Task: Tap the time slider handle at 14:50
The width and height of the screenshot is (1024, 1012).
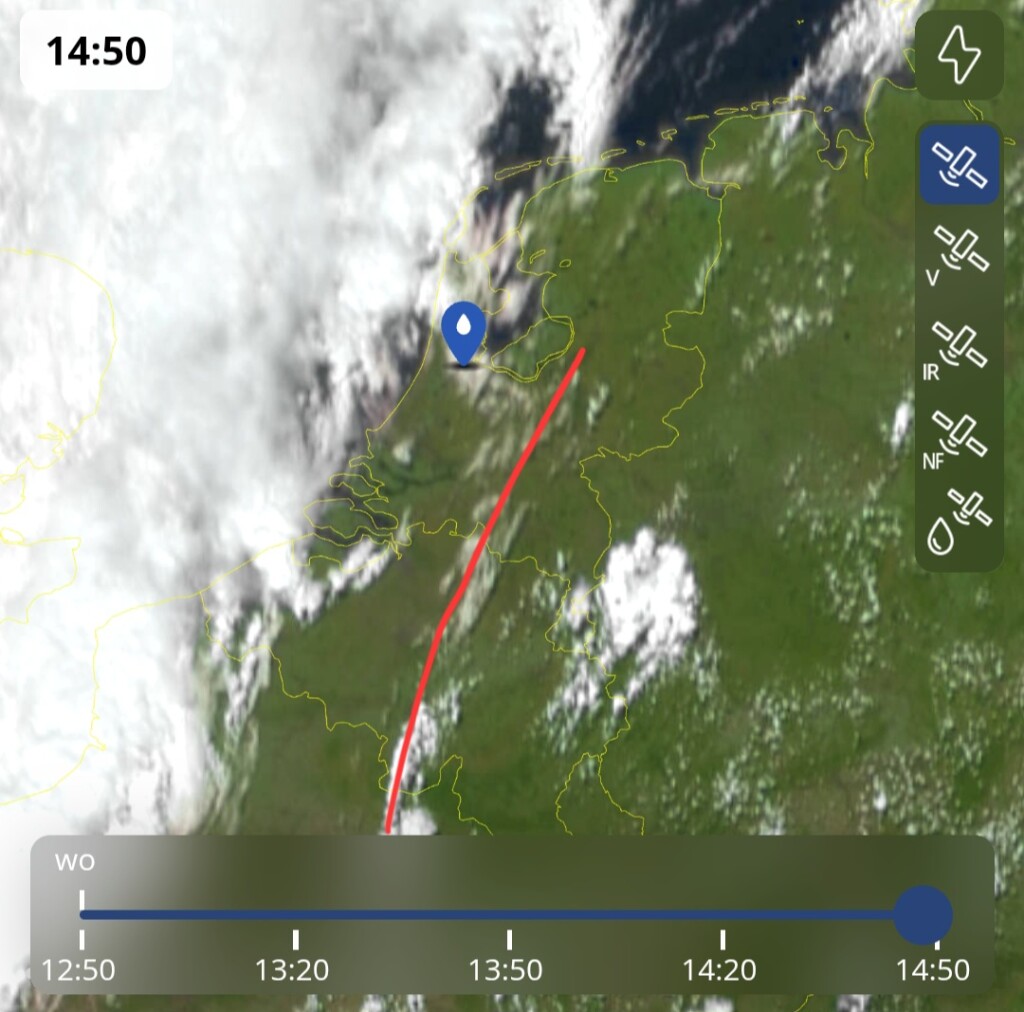Action: pos(922,914)
